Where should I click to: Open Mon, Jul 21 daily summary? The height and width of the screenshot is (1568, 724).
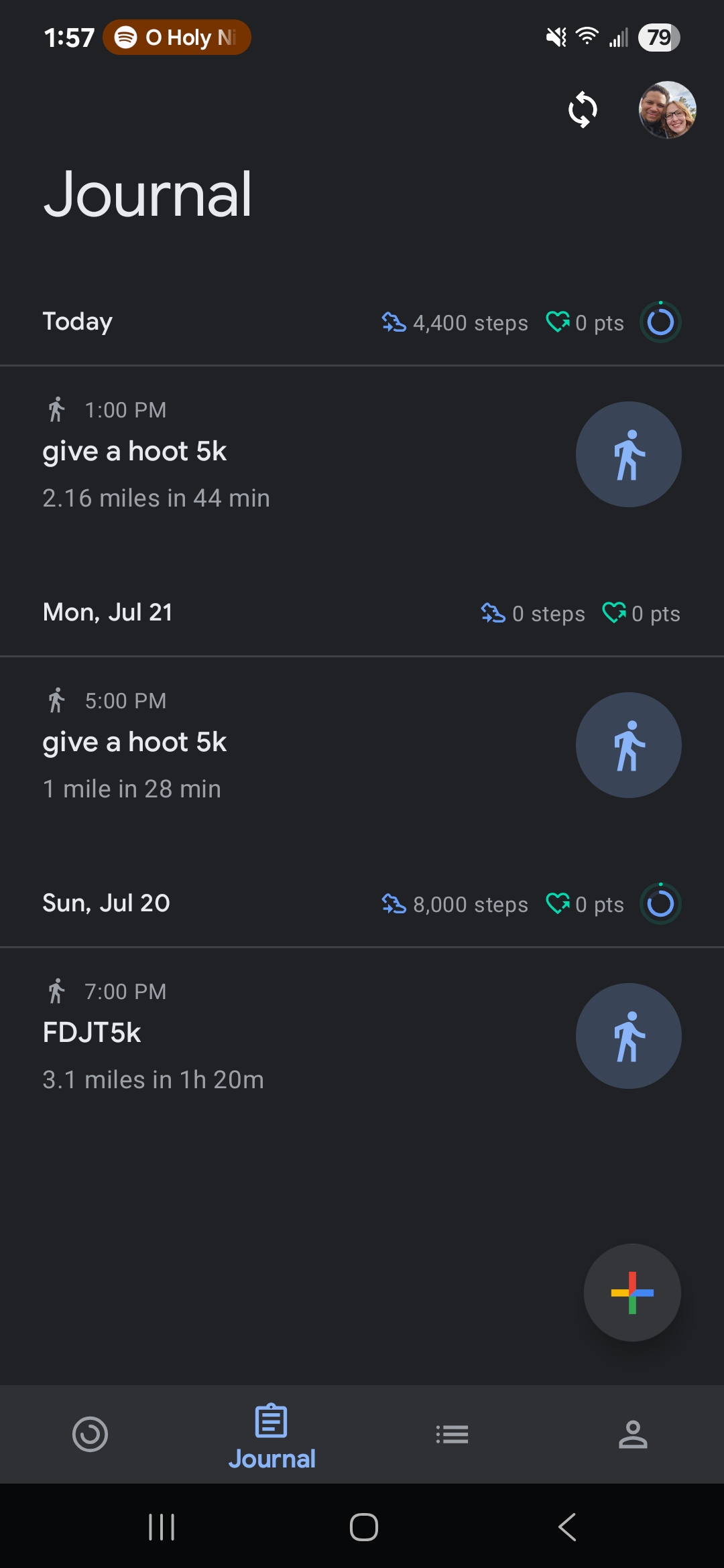coord(362,613)
